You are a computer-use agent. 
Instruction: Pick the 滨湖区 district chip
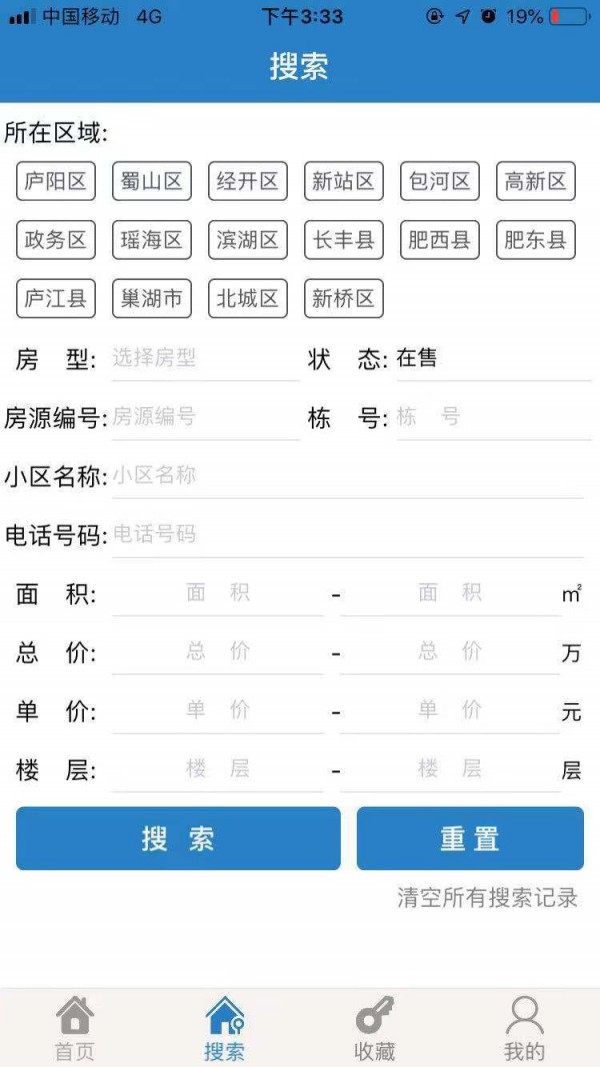tap(248, 240)
